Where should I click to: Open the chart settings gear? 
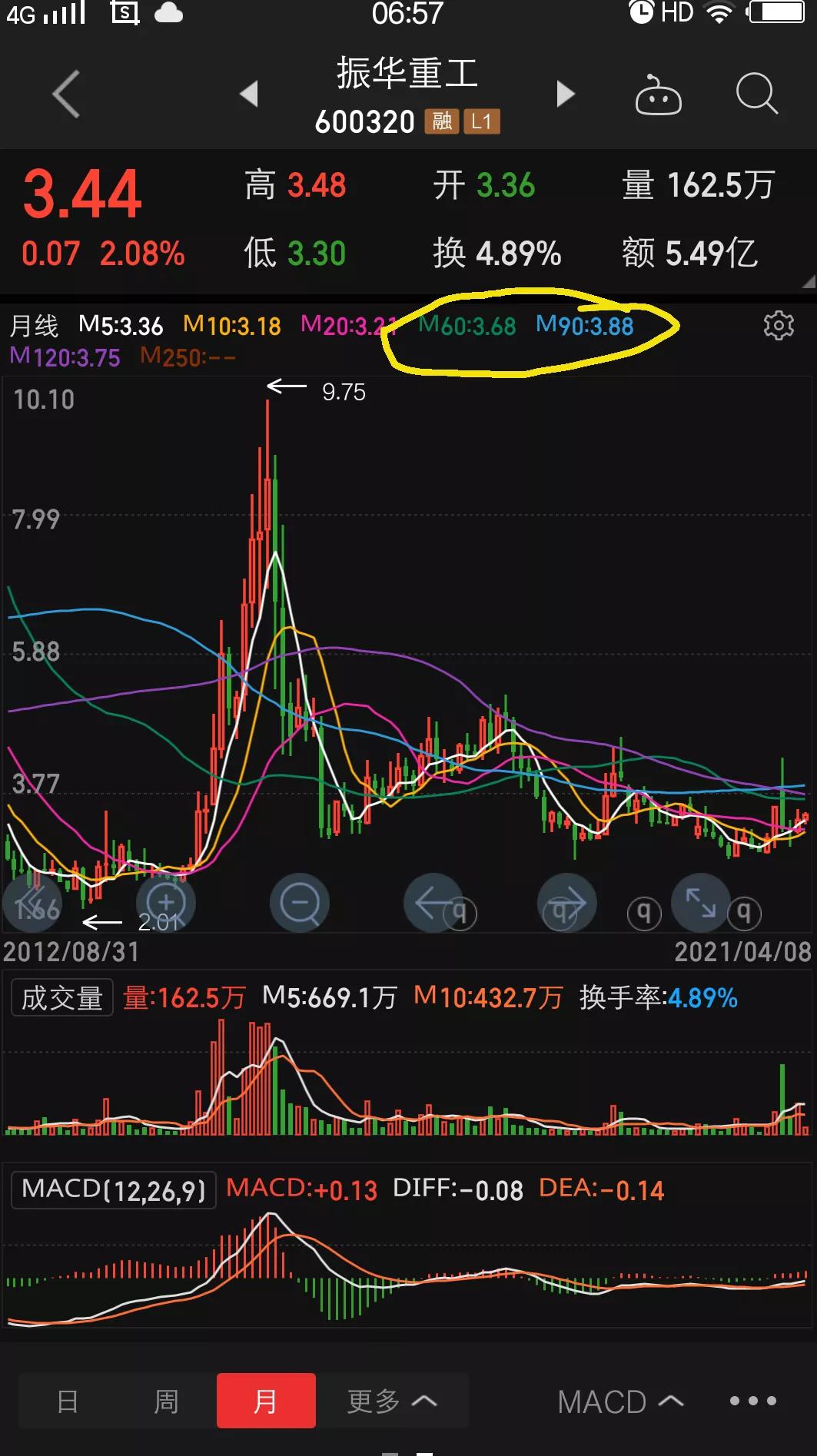point(779,325)
